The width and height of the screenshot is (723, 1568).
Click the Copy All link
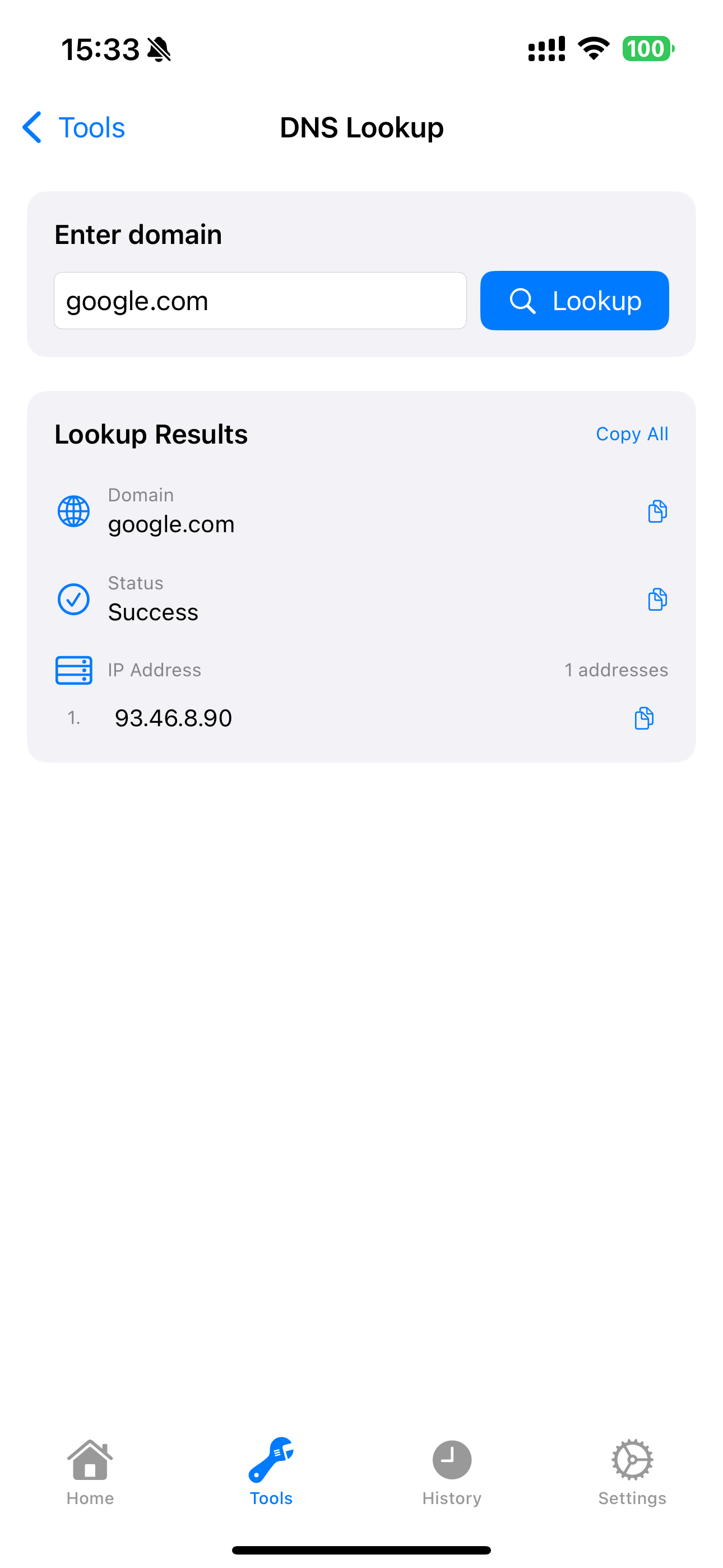[632, 433]
